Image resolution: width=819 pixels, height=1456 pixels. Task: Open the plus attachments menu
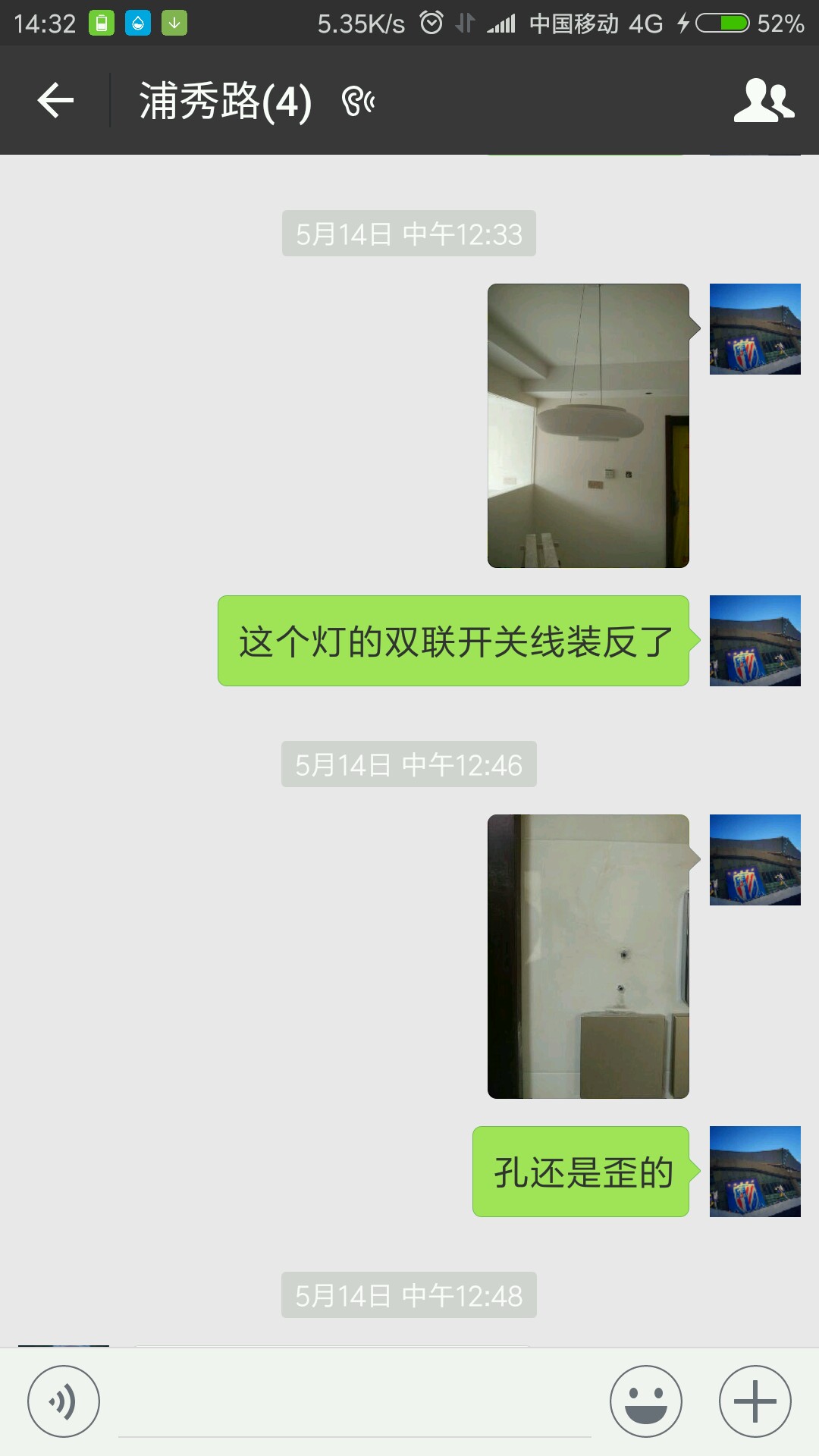pos(755,1401)
